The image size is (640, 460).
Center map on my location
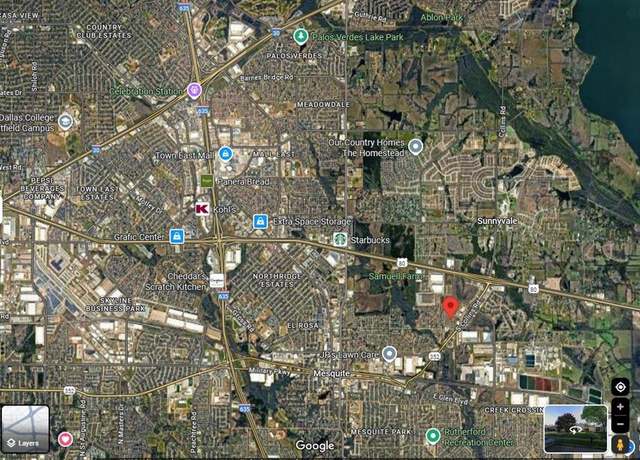[x=620, y=387]
